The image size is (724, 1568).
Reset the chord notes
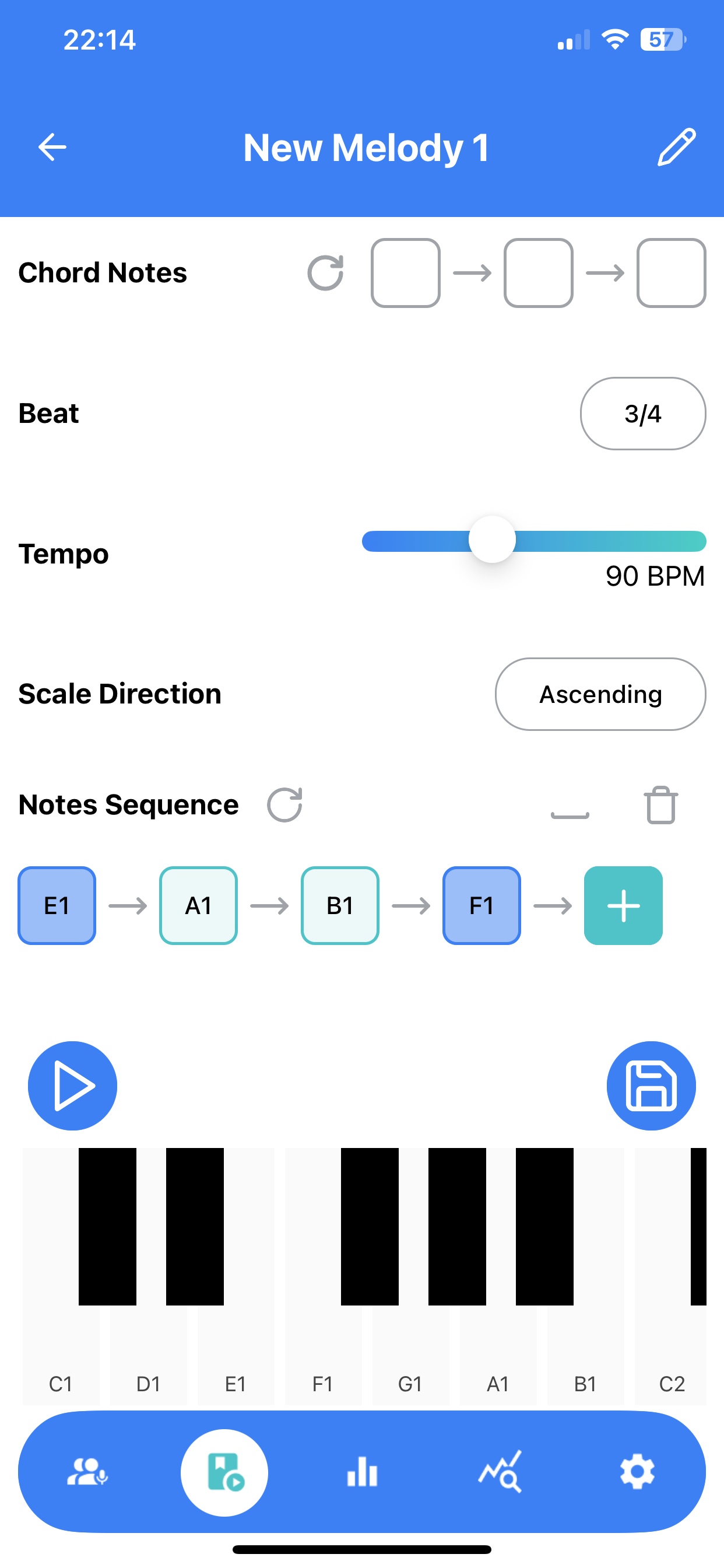(325, 272)
